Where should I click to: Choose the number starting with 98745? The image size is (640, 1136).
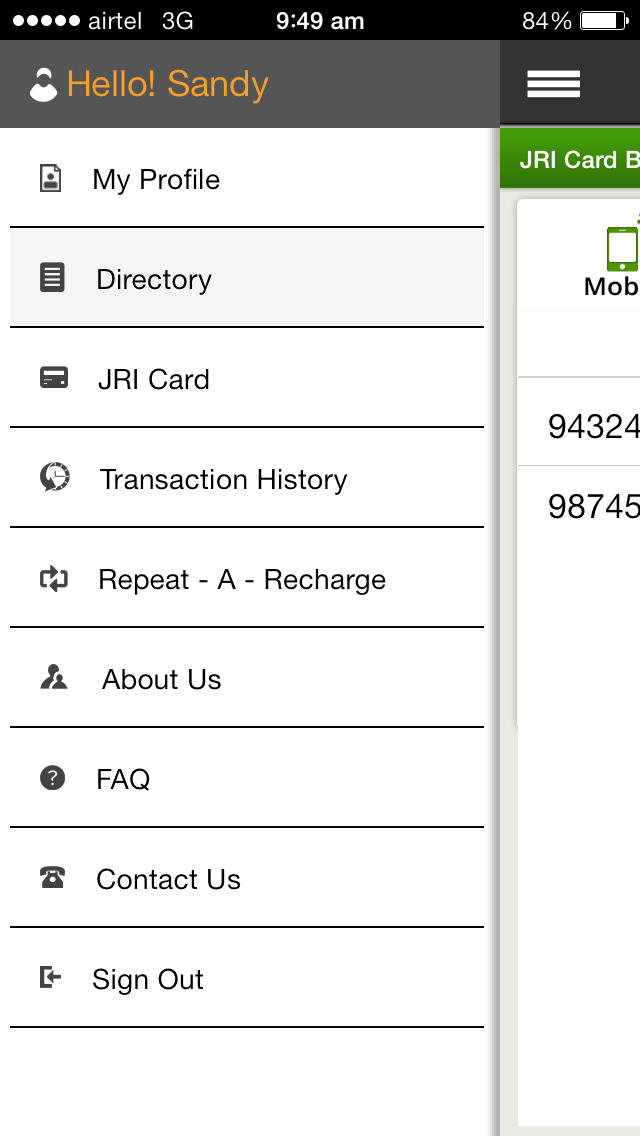tap(579, 506)
